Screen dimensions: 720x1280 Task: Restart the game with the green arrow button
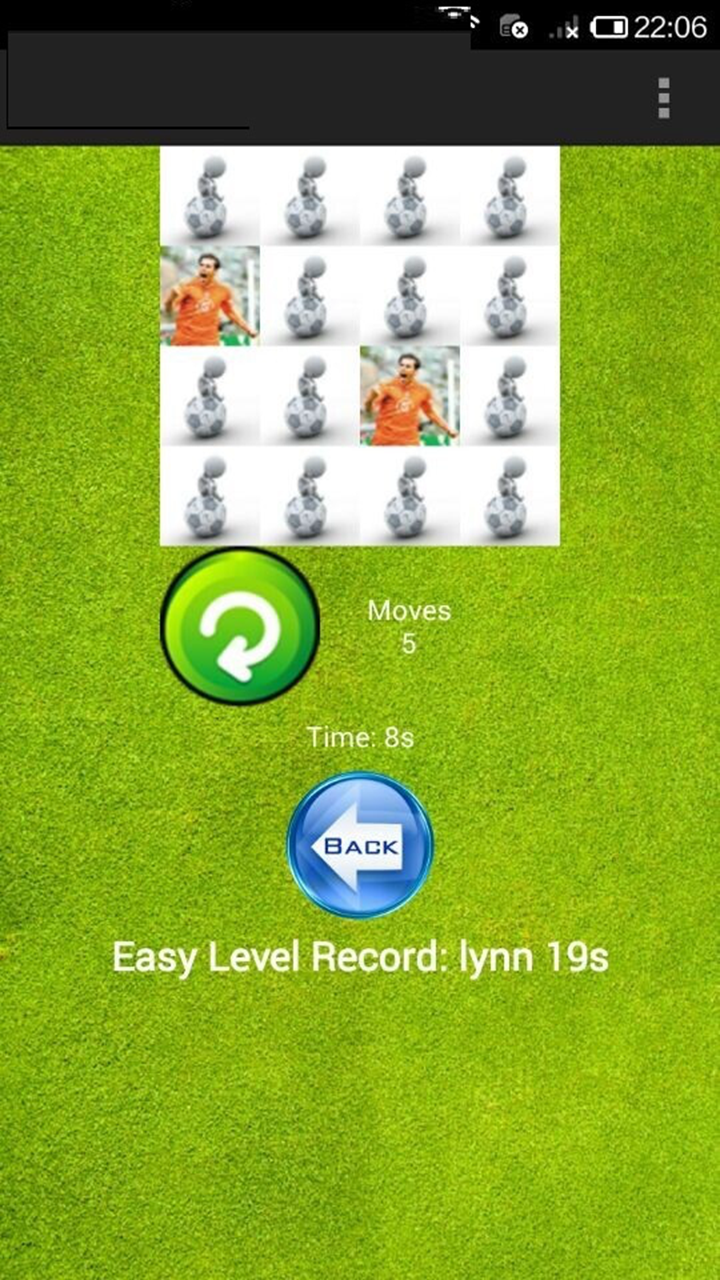click(x=240, y=626)
